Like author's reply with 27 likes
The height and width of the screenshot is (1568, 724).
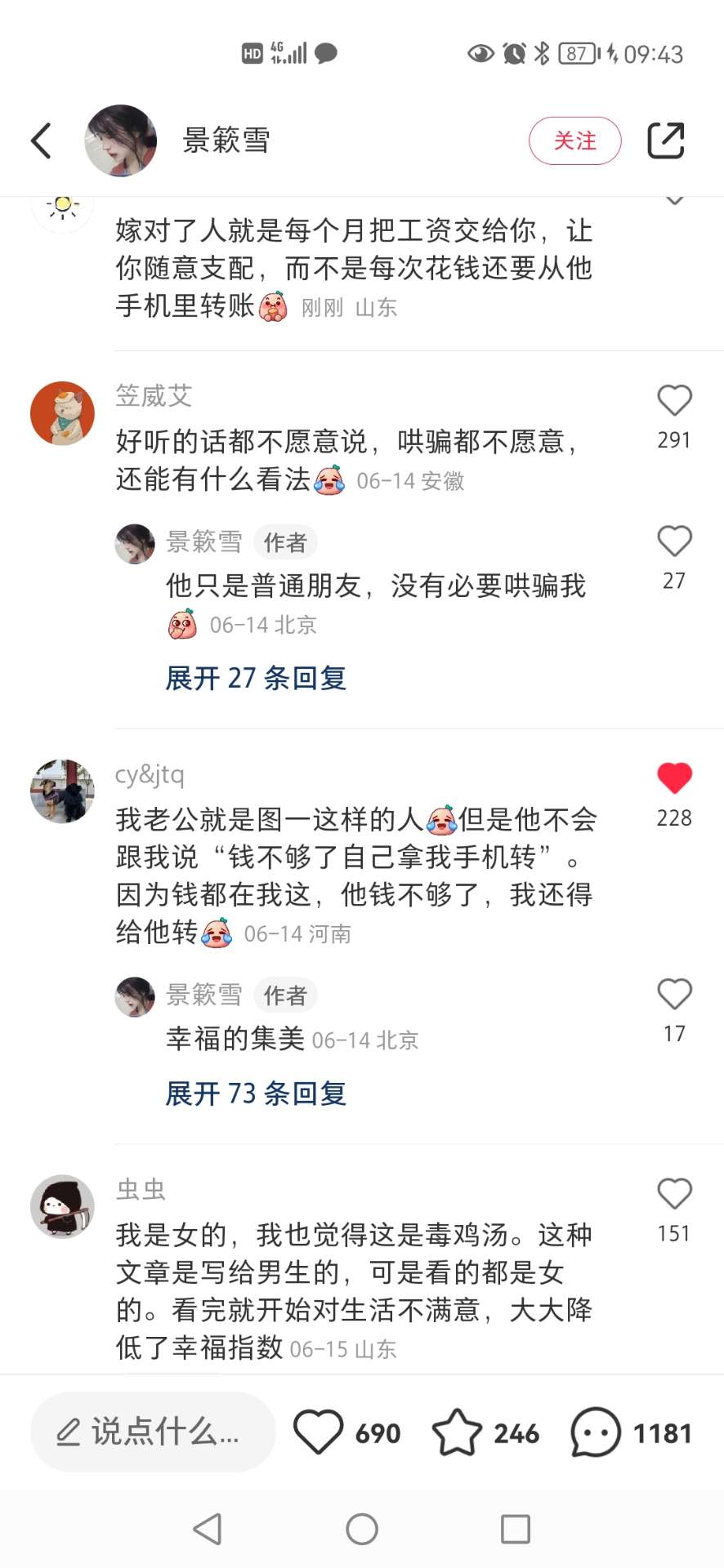pyautogui.click(x=674, y=541)
